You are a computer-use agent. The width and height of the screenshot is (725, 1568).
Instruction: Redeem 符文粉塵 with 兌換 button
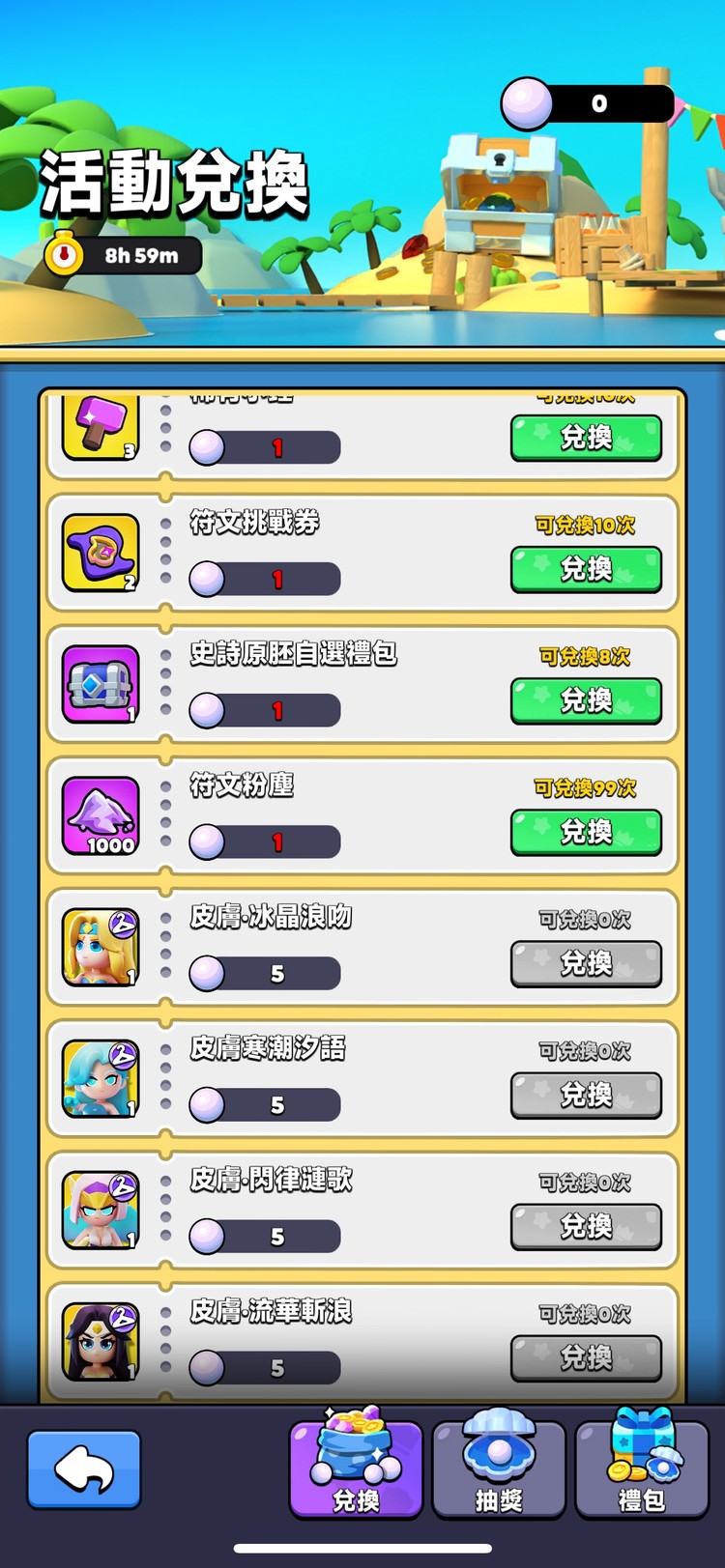pyautogui.click(x=586, y=832)
